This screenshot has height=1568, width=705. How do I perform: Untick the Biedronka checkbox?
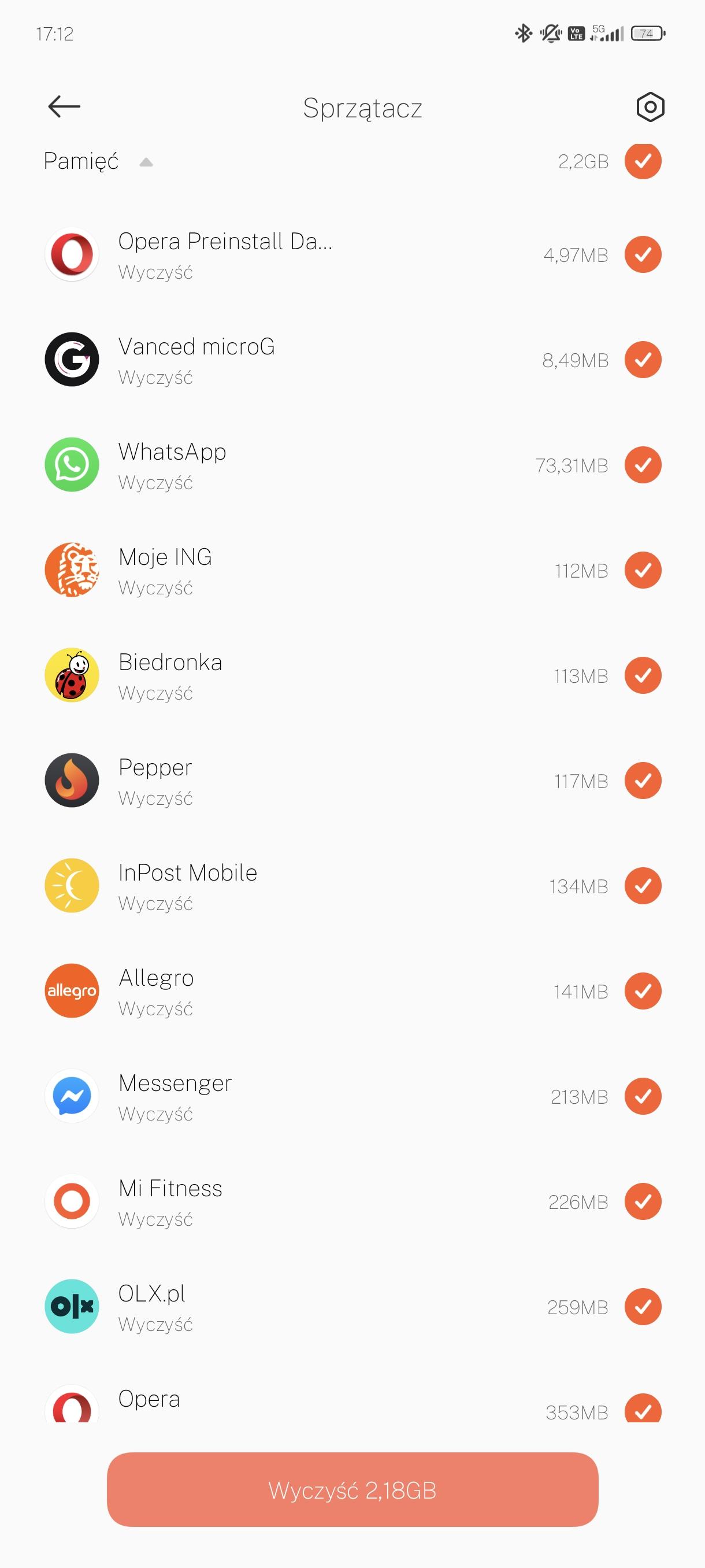[643, 676]
